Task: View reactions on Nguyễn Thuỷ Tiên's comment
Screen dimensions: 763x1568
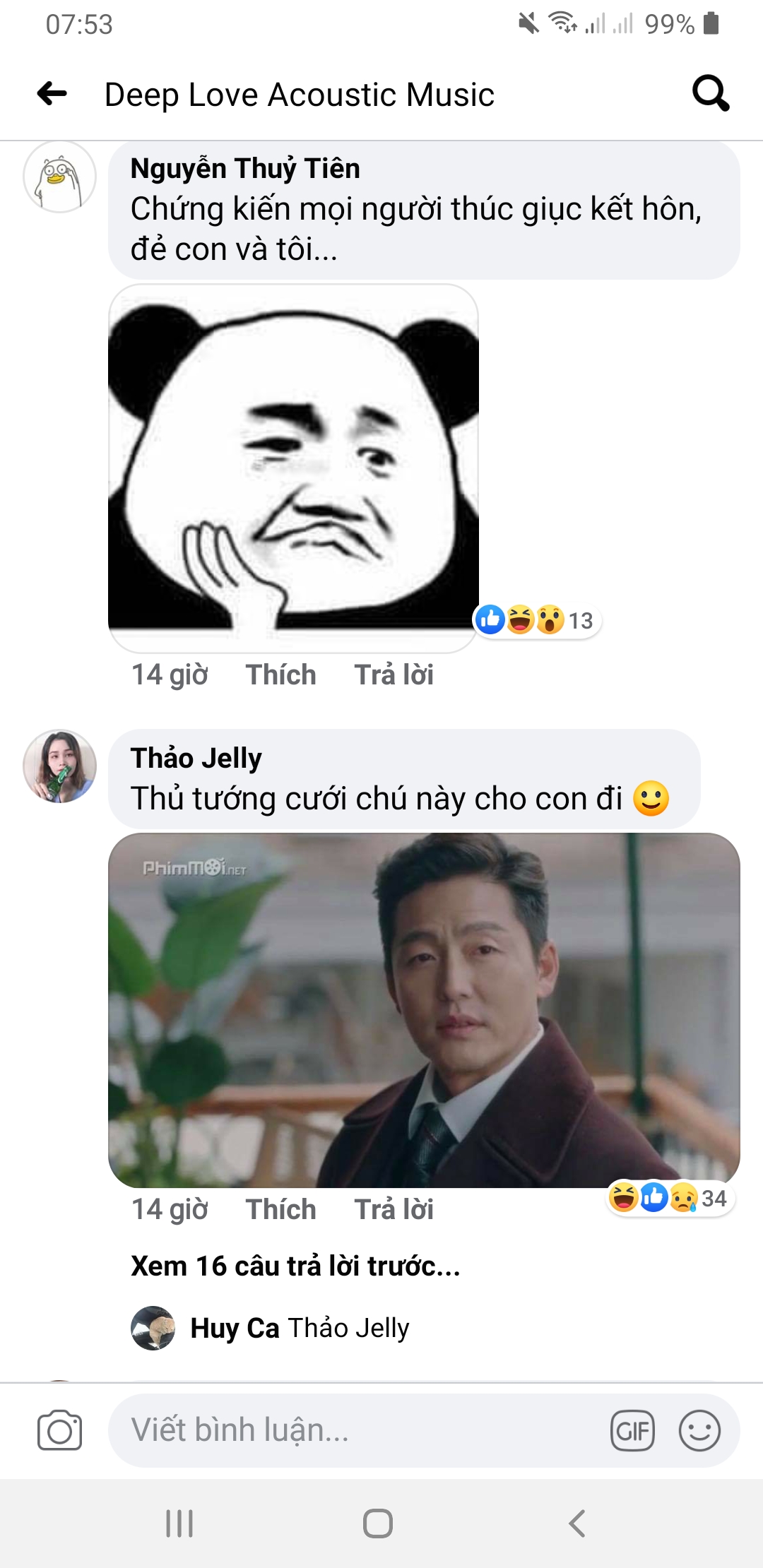Action: [x=537, y=621]
